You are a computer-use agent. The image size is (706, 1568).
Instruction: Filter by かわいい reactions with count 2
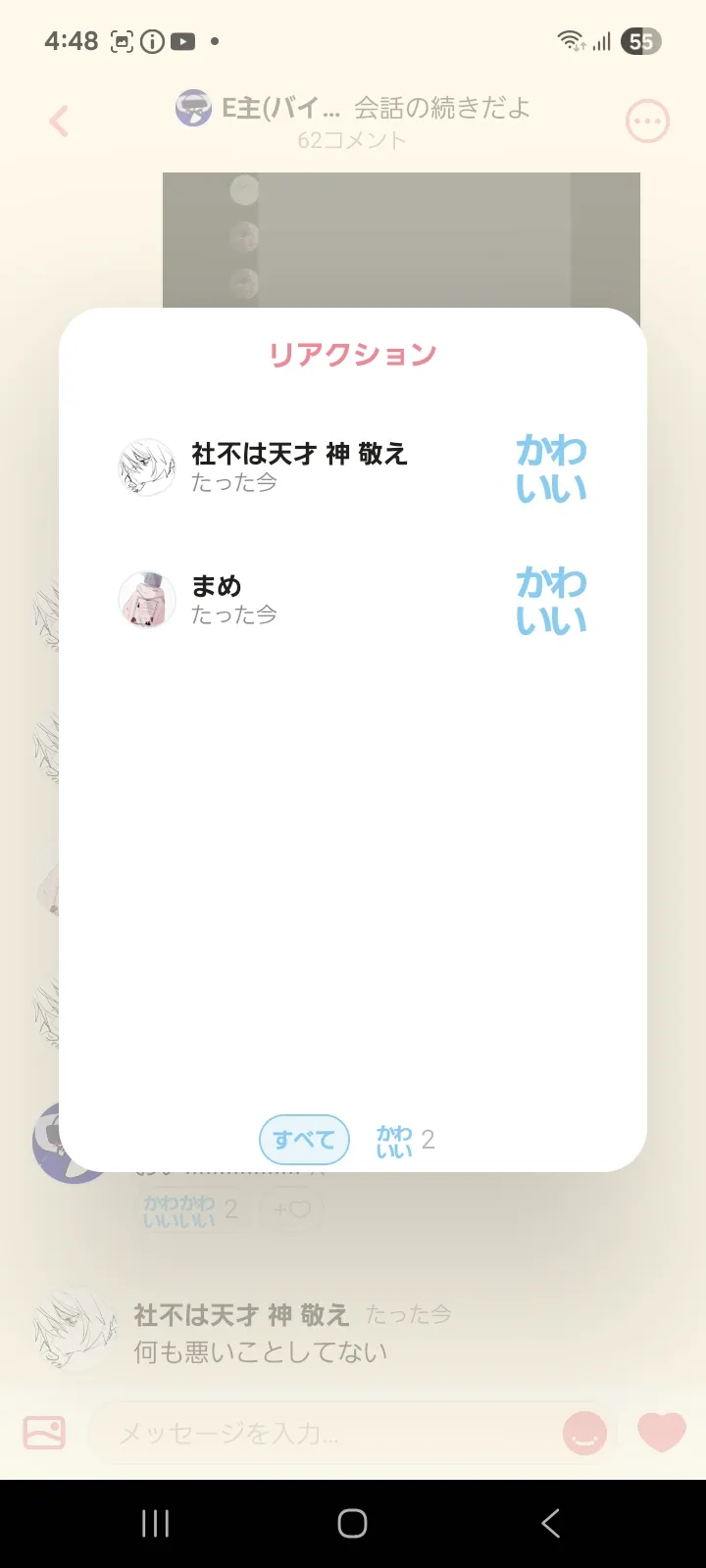(x=405, y=1140)
